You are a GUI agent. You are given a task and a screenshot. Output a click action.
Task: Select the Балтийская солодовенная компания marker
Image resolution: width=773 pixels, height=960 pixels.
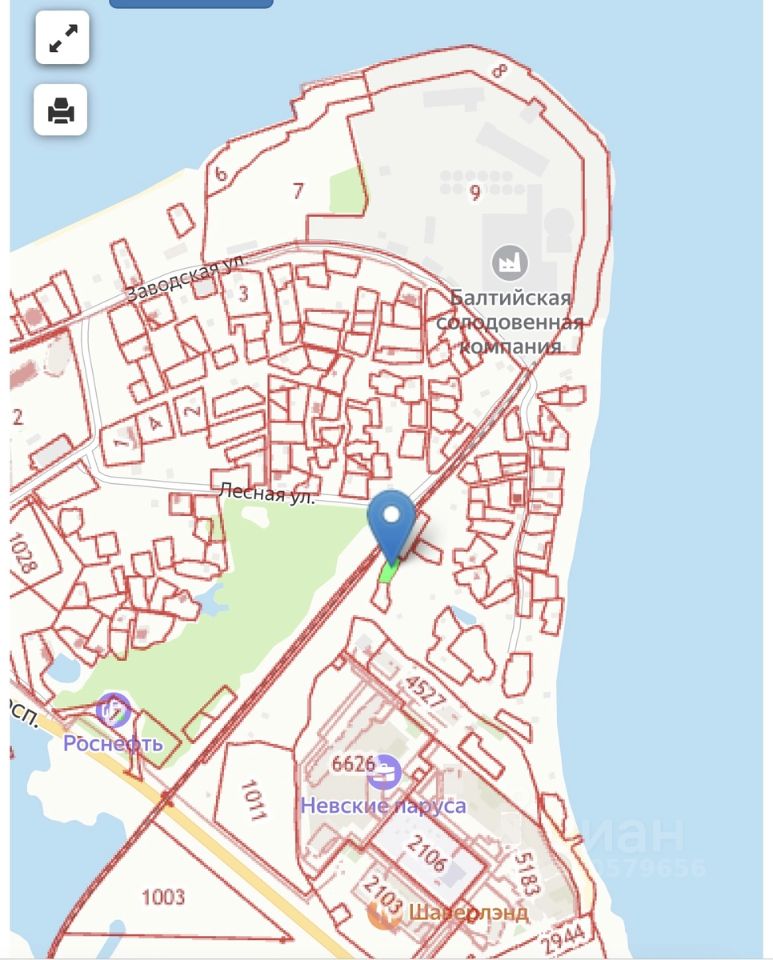(510, 262)
